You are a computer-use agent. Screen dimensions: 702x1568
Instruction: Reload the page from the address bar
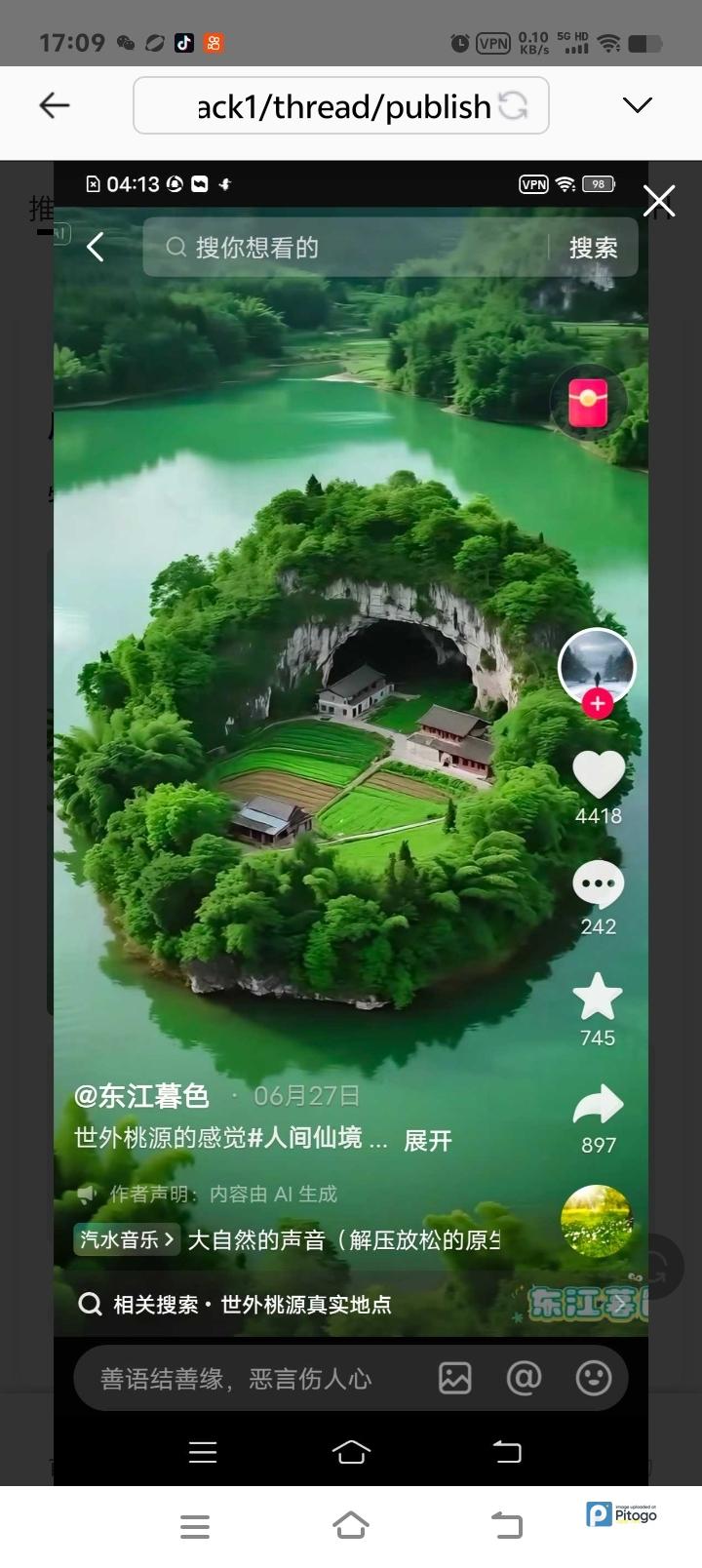(514, 105)
